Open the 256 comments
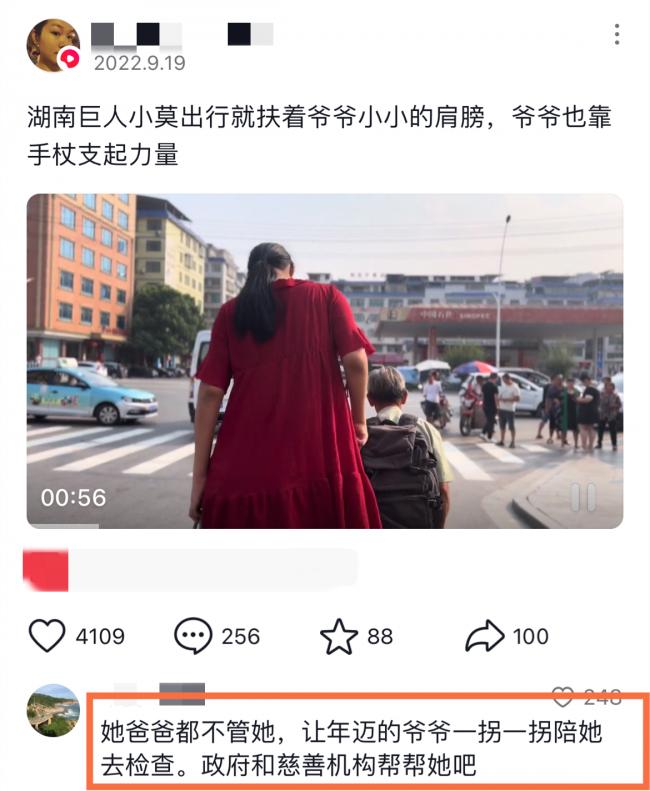 193,636
